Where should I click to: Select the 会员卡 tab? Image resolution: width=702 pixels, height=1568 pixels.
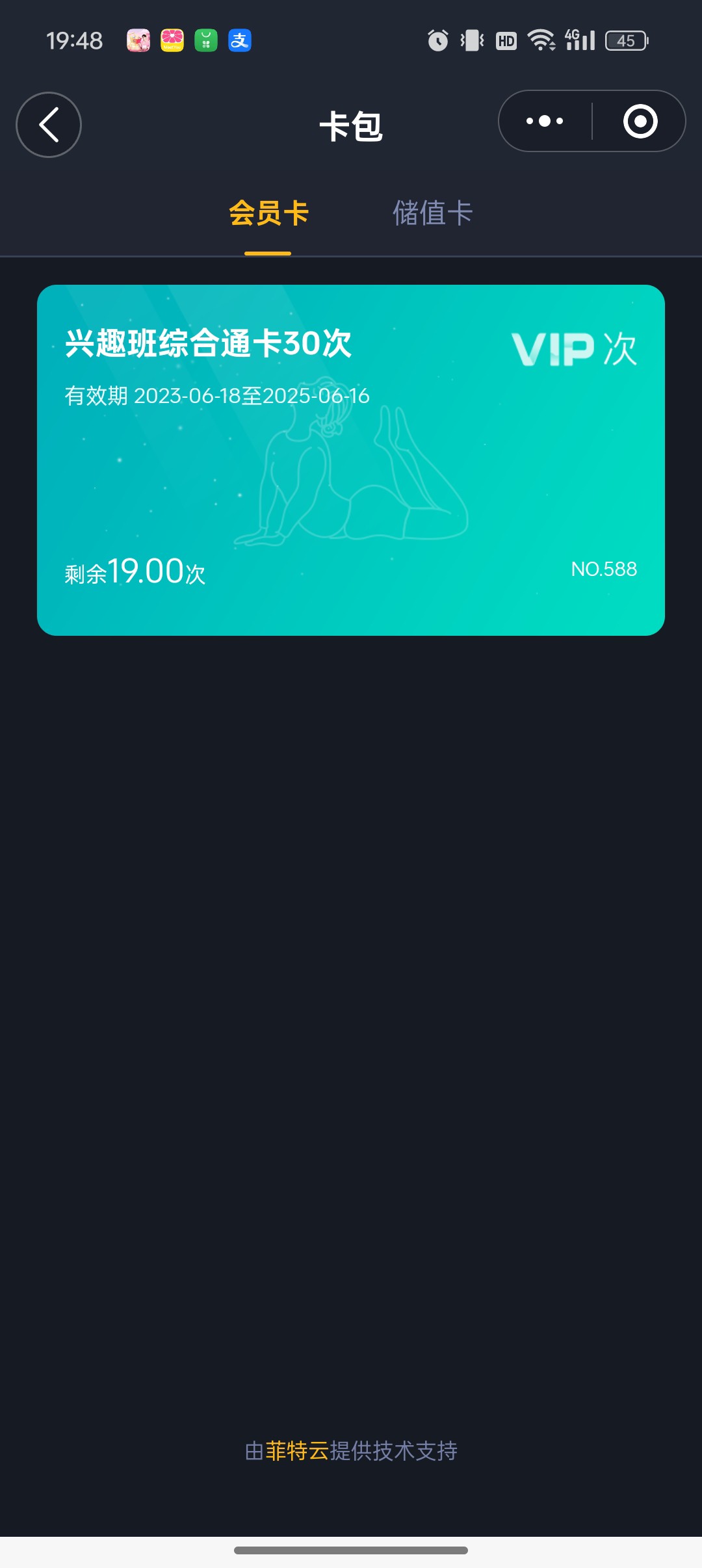[x=268, y=213]
